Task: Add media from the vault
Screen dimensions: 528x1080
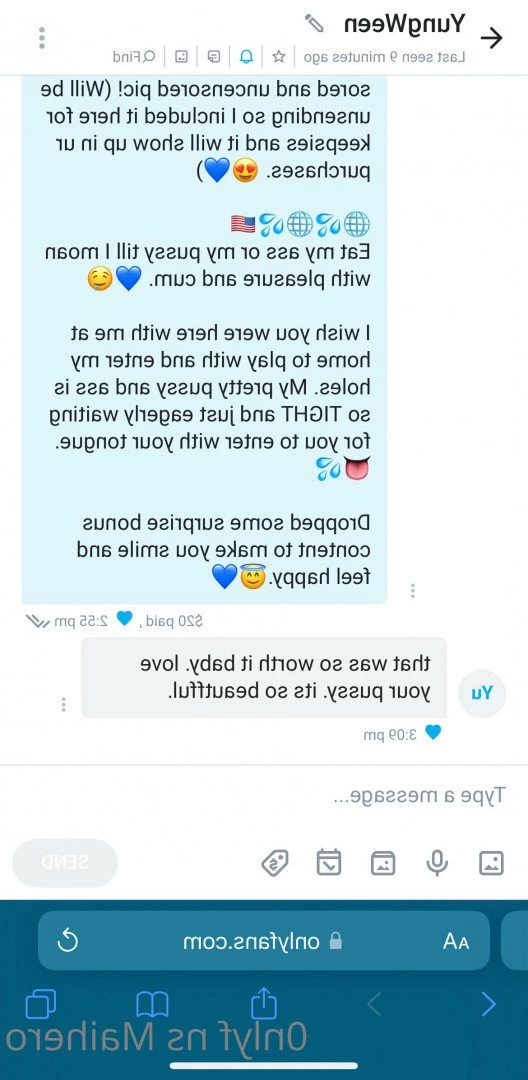Action: click(x=383, y=862)
